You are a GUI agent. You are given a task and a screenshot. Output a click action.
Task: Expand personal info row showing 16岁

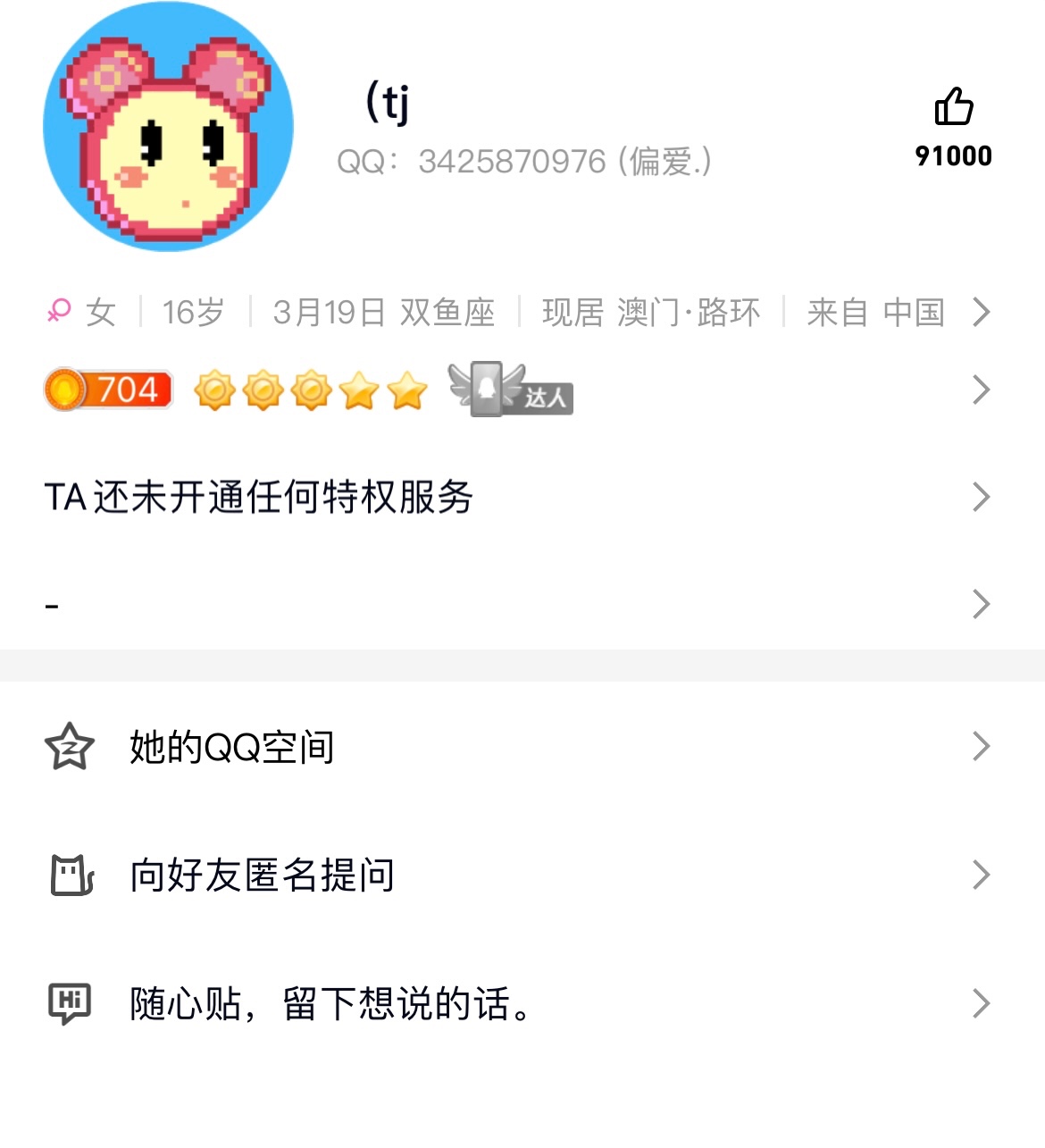coord(518,313)
